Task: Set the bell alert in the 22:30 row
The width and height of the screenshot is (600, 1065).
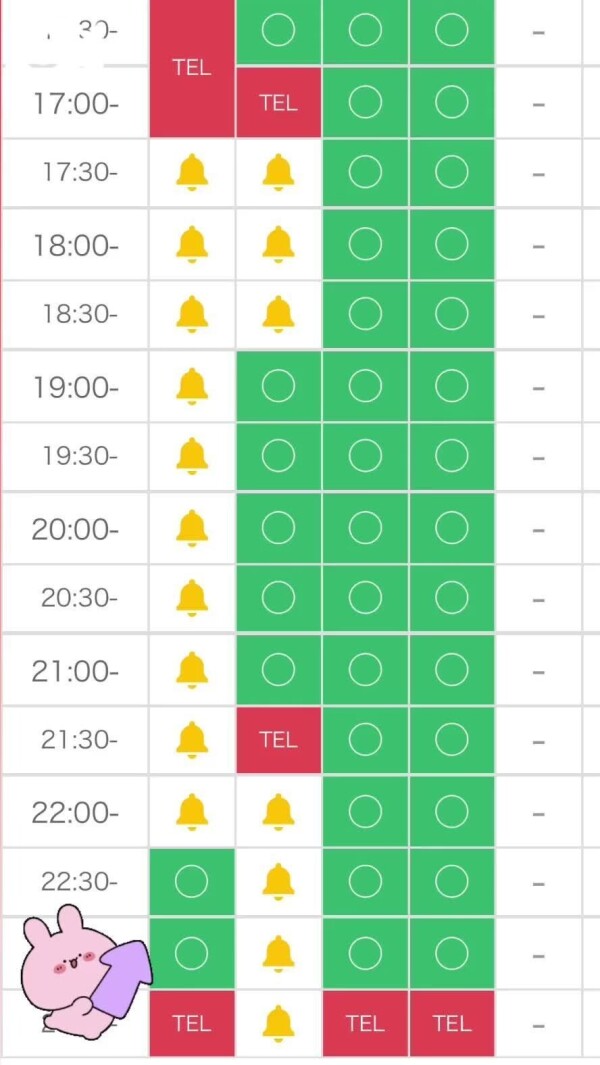Action: pyautogui.click(x=278, y=882)
